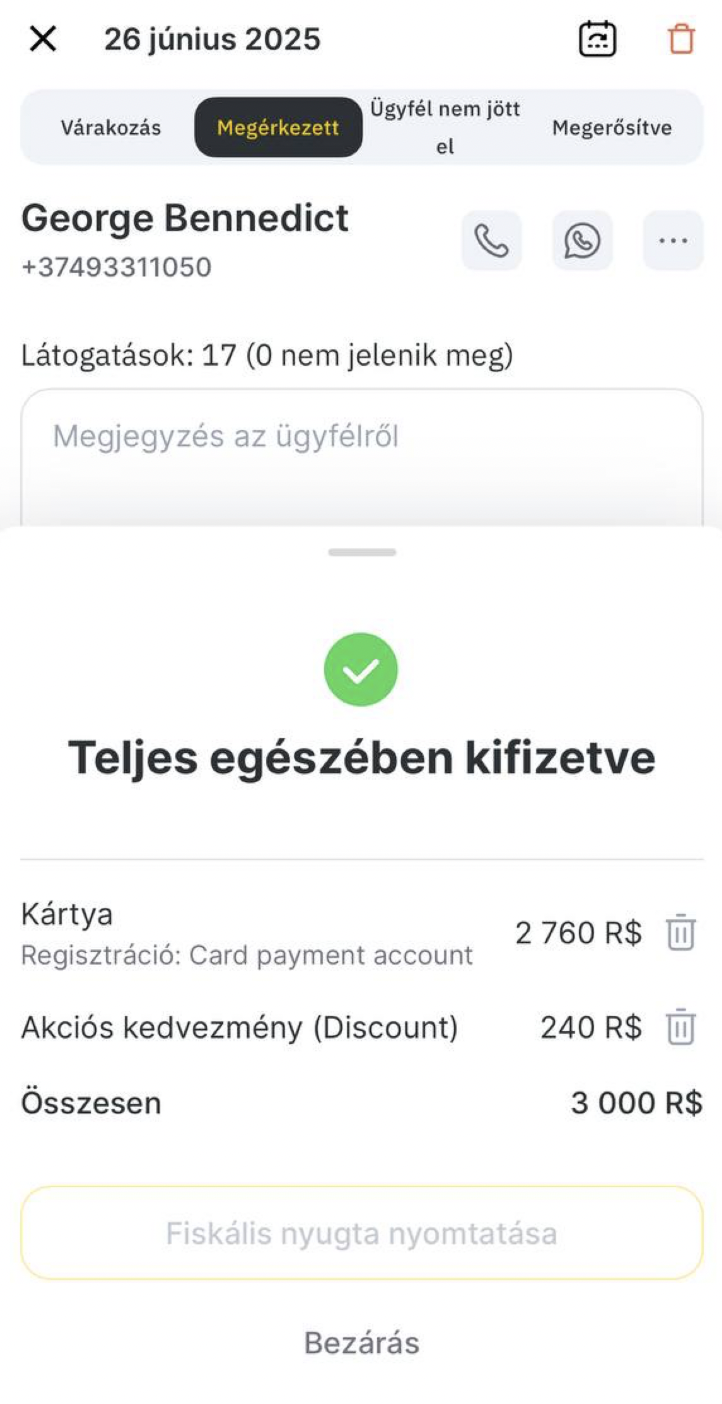The image size is (722, 1404).
Task: Remove the Akciós kedvezmény discount entry
Action: [681, 1027]
